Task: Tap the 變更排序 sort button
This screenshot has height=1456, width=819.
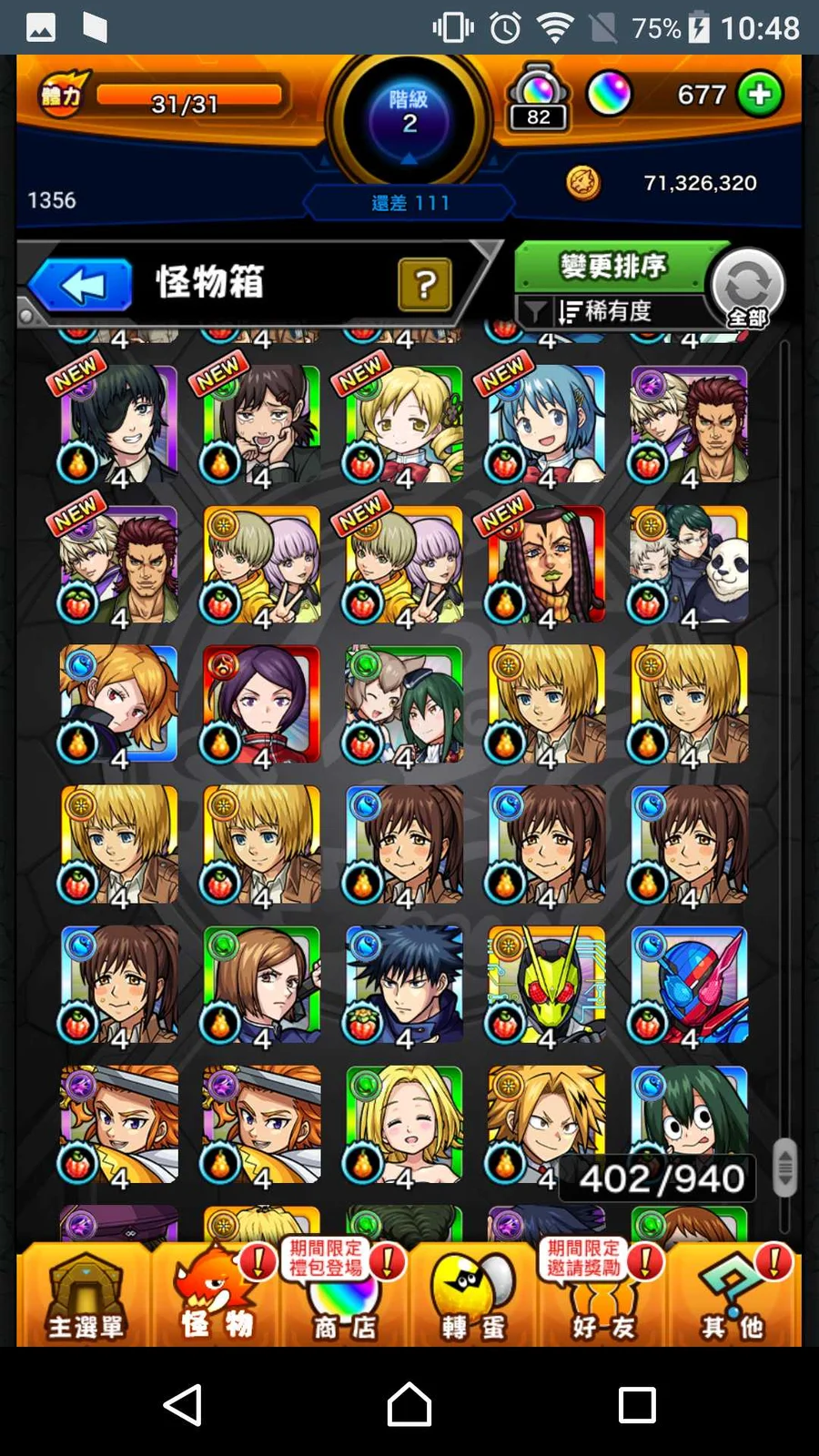Action: coord(613,267)
